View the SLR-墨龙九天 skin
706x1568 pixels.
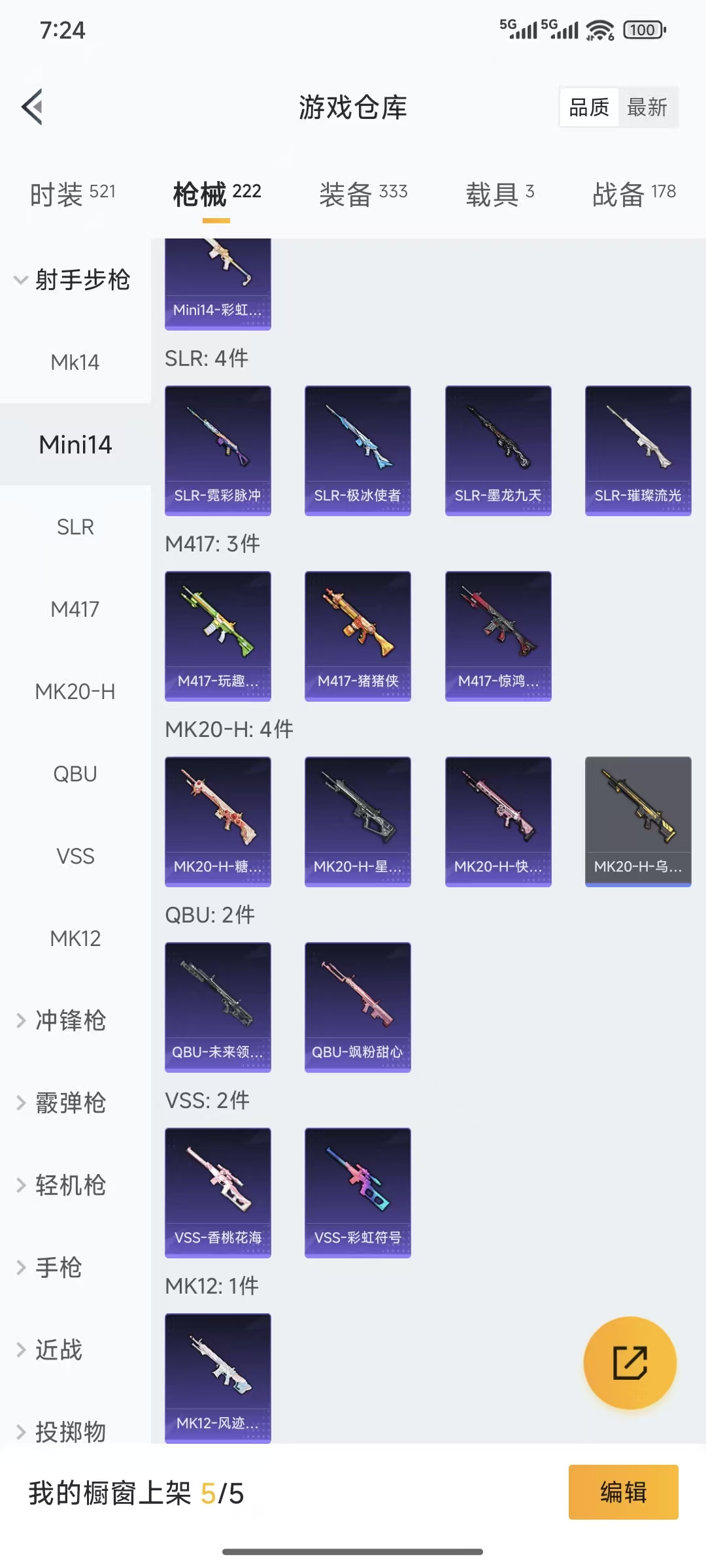click(498, 450)
